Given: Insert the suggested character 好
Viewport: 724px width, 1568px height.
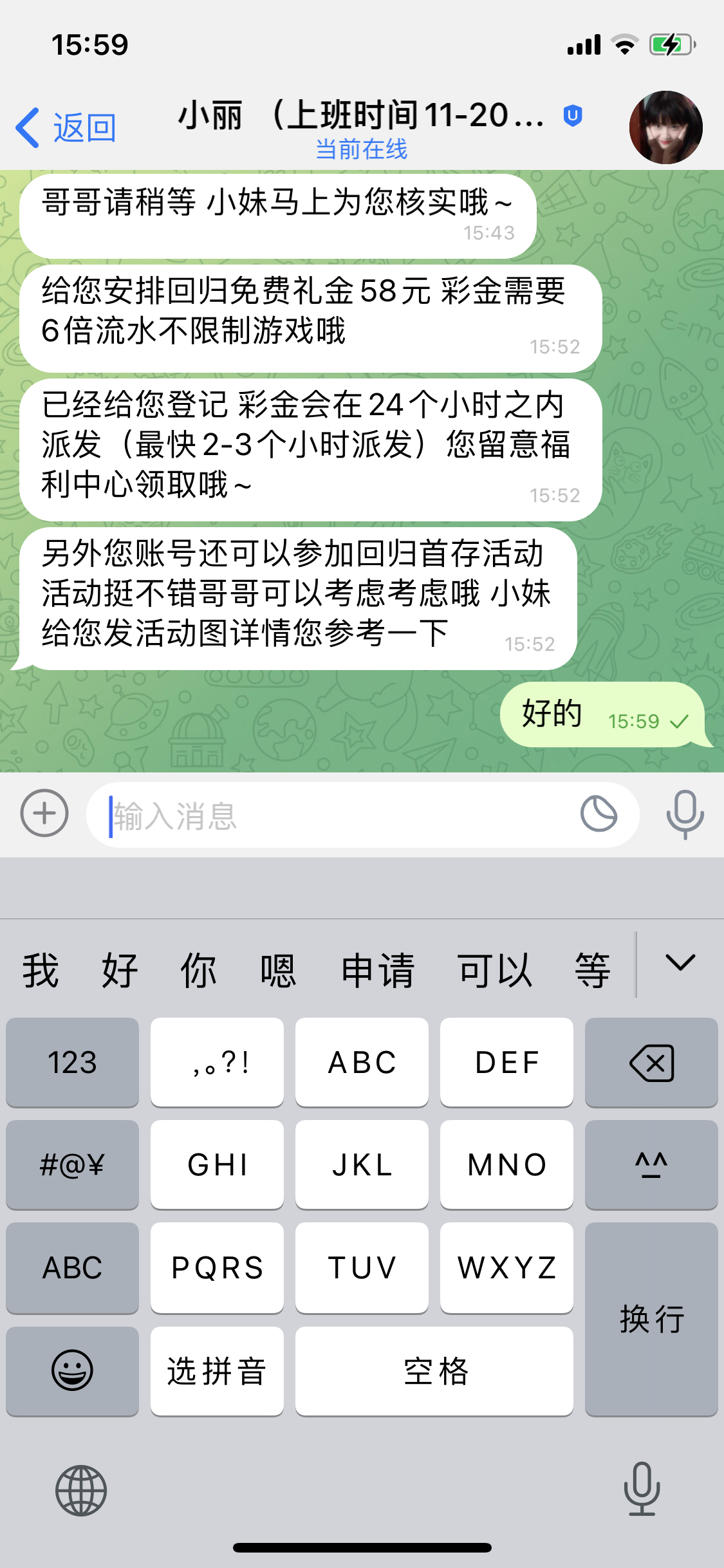Looking at the screenshot, I should pos(120,970).
